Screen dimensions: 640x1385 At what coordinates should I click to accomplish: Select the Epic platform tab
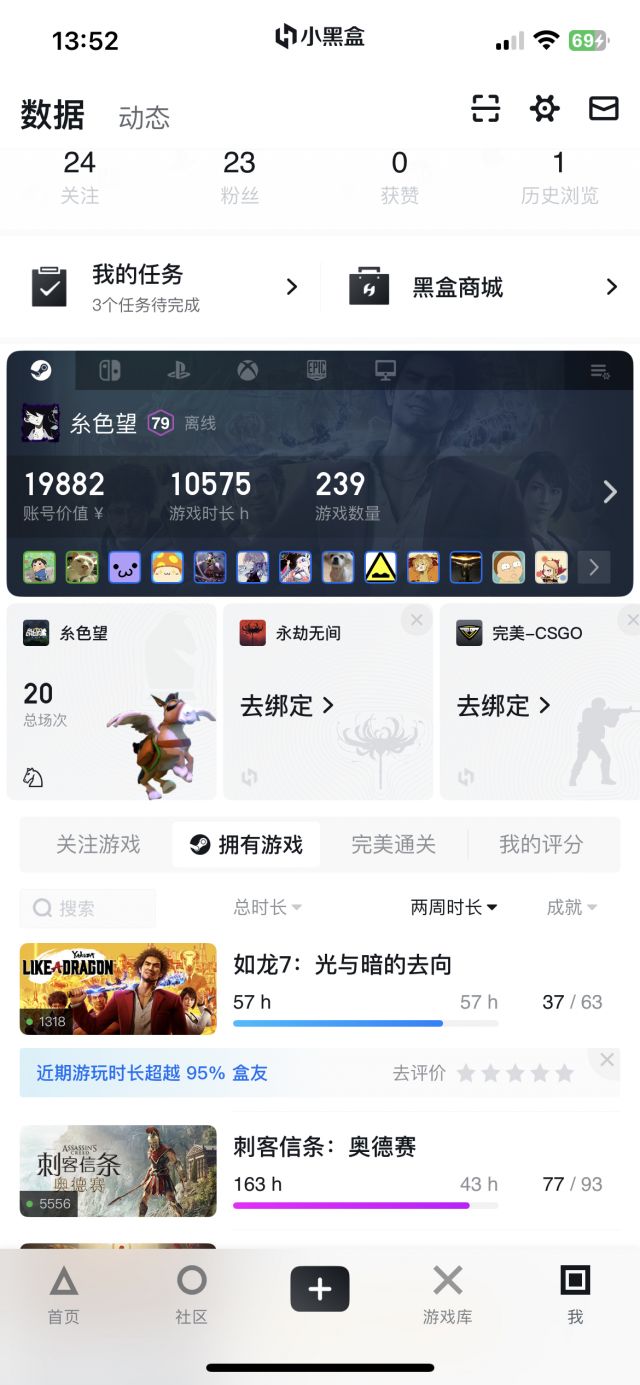316,371
